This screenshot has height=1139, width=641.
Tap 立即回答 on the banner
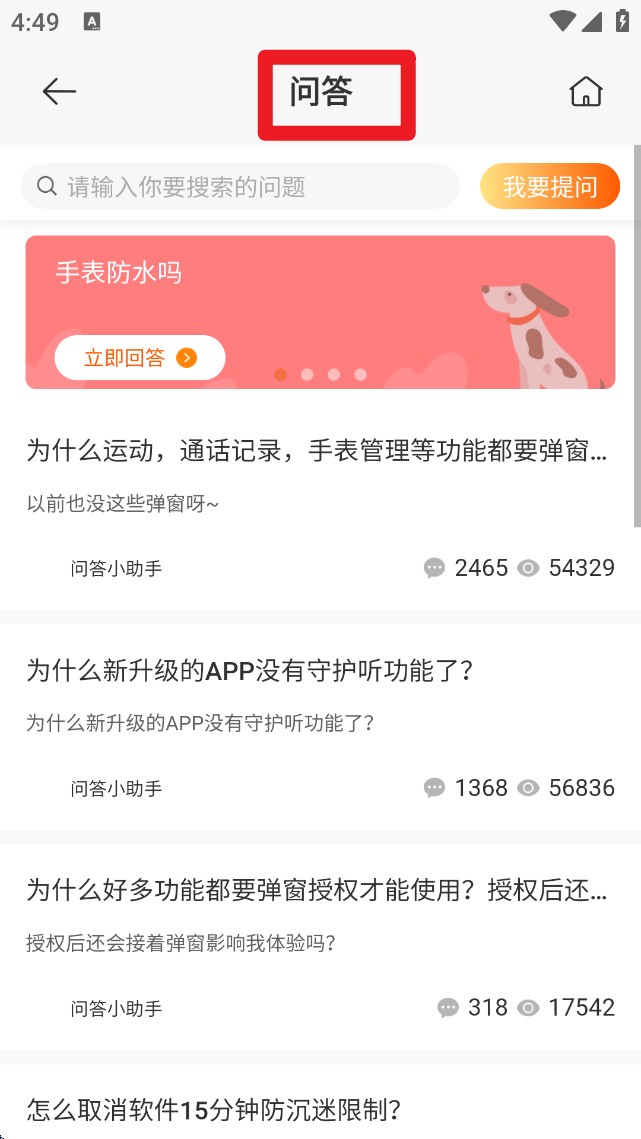click(140, 358)
